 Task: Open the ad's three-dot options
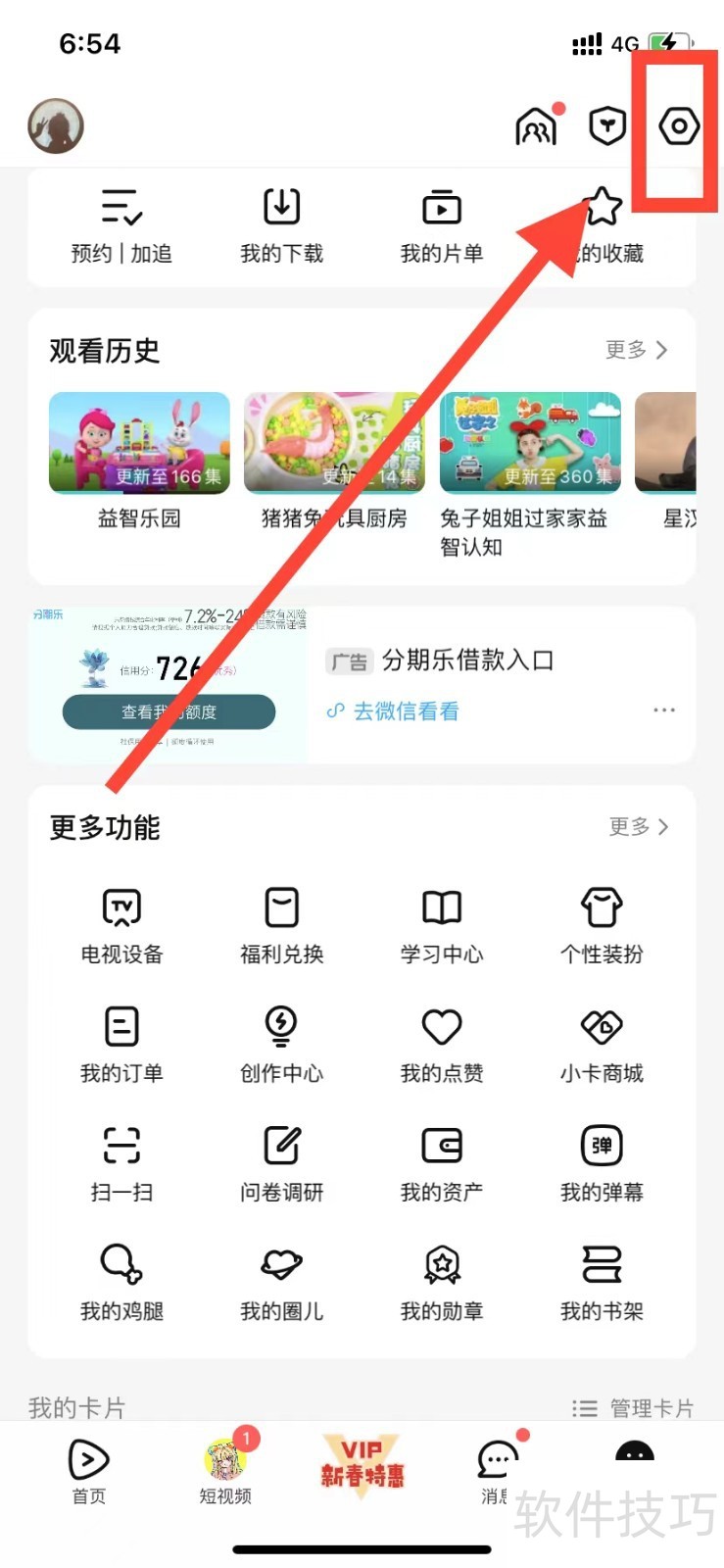[x=664, y=710]
